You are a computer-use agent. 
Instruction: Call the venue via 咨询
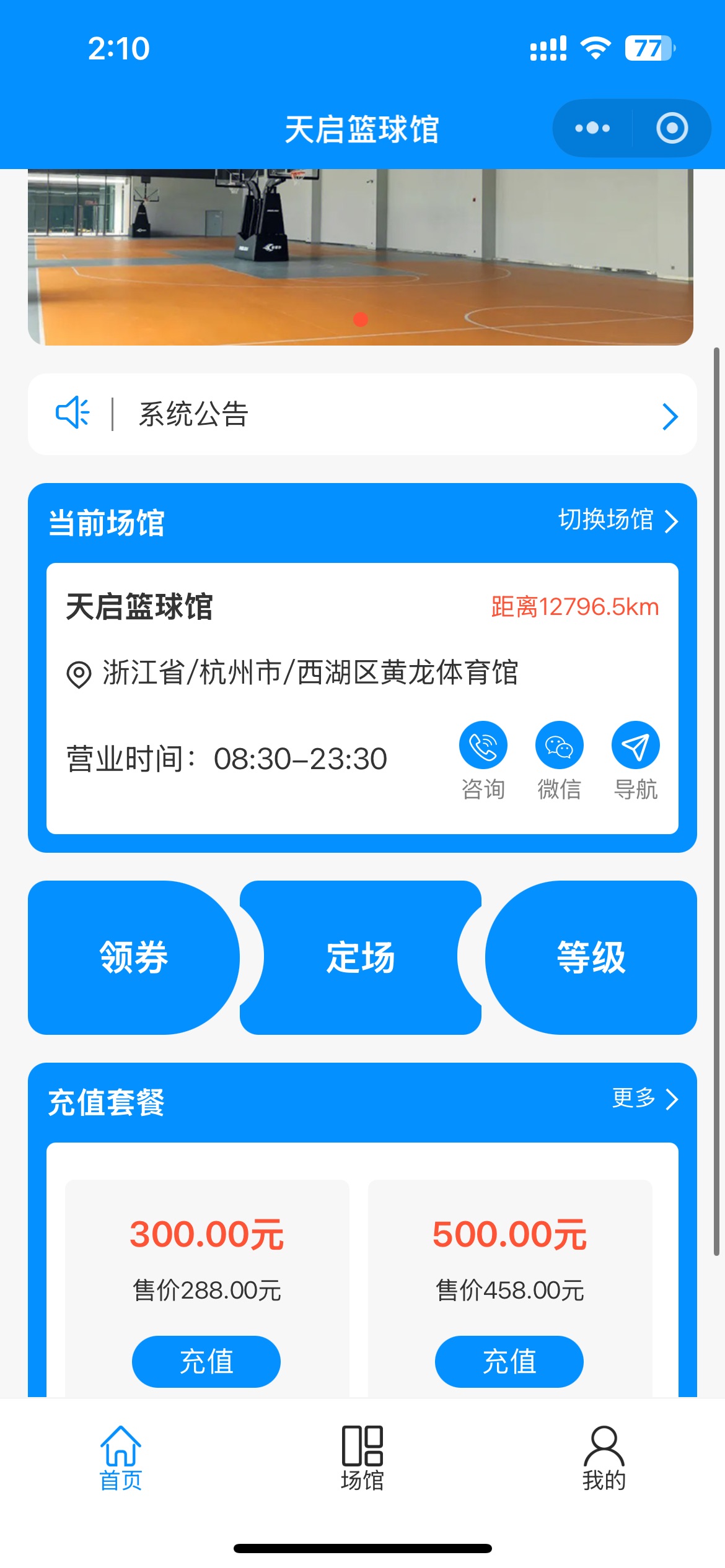483,746
